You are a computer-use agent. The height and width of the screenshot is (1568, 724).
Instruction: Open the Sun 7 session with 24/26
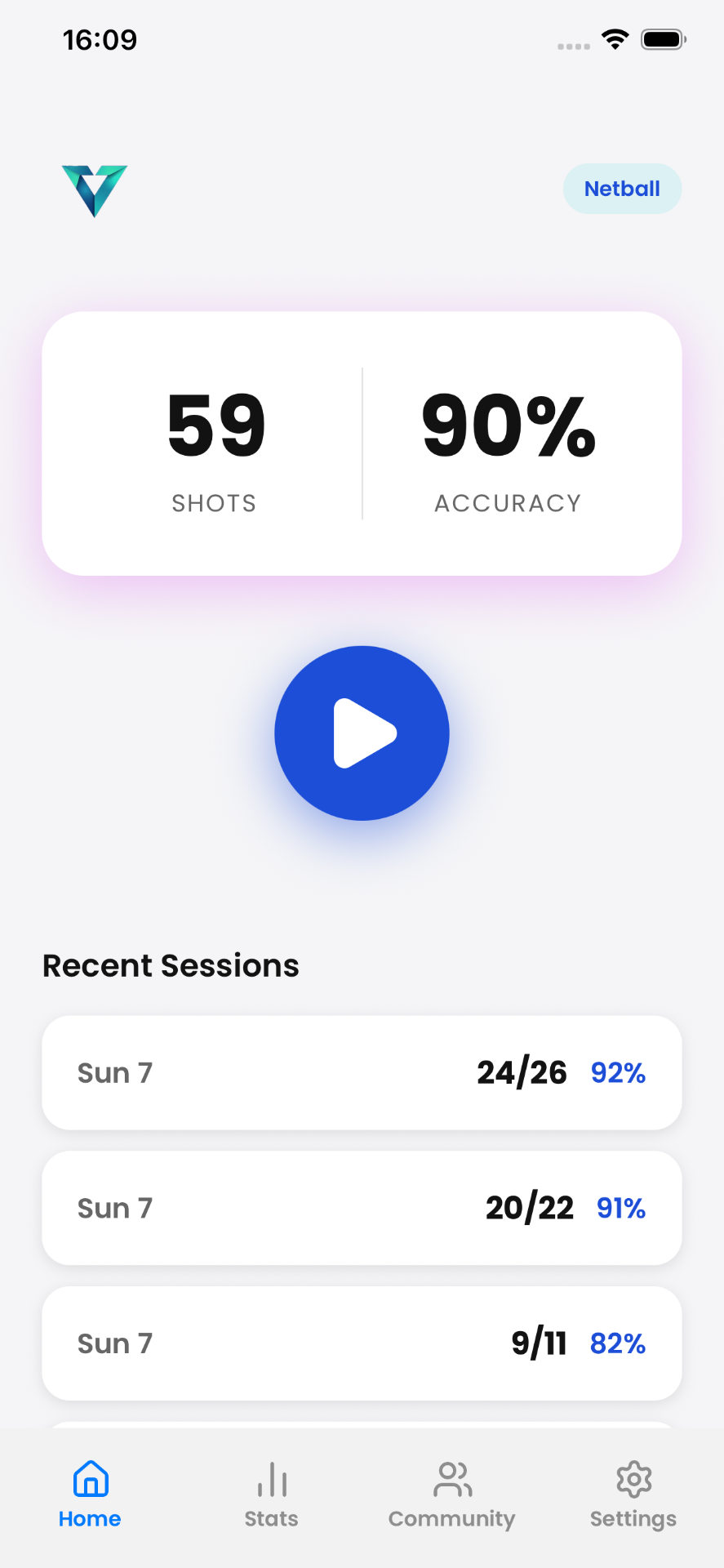pos(362,1072)
